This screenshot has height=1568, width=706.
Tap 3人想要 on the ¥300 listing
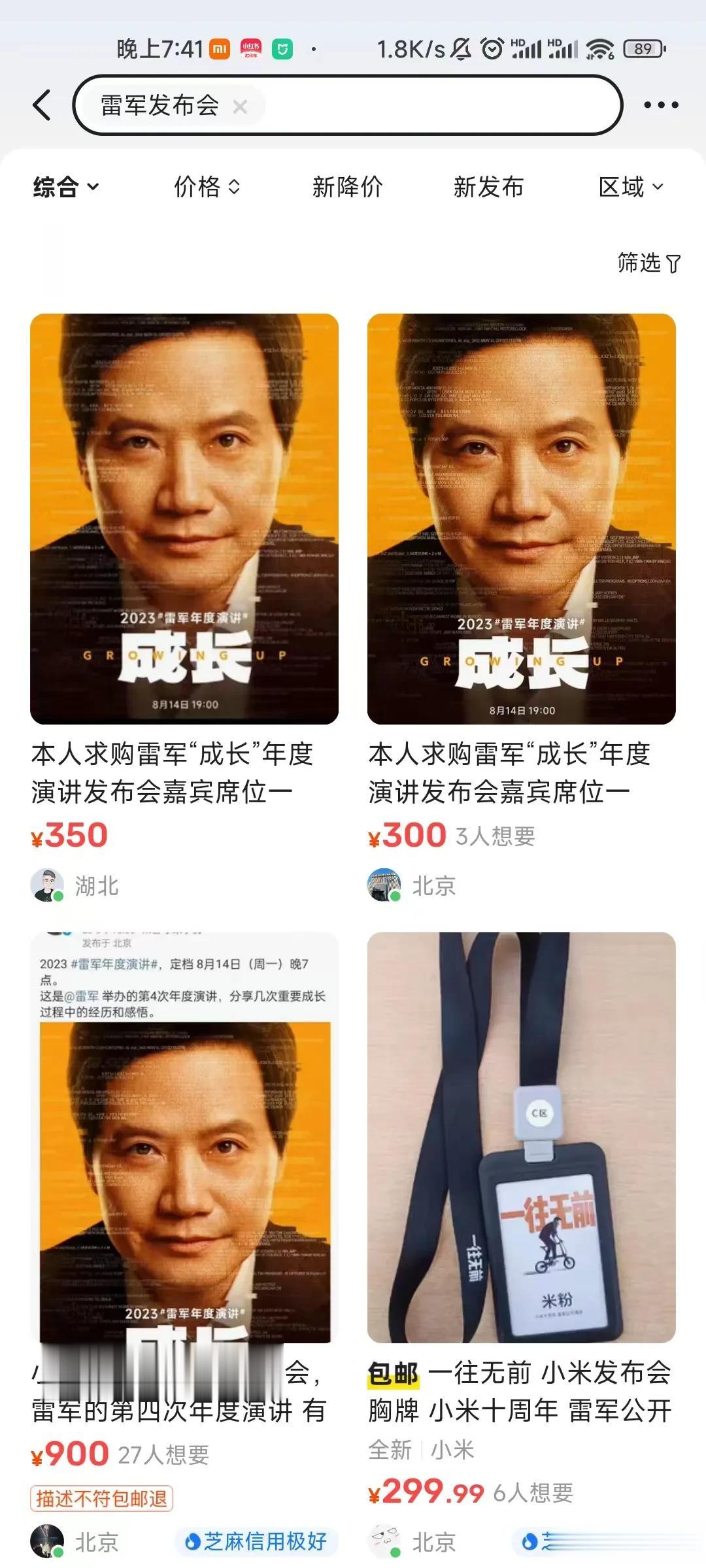coord(498,835)
